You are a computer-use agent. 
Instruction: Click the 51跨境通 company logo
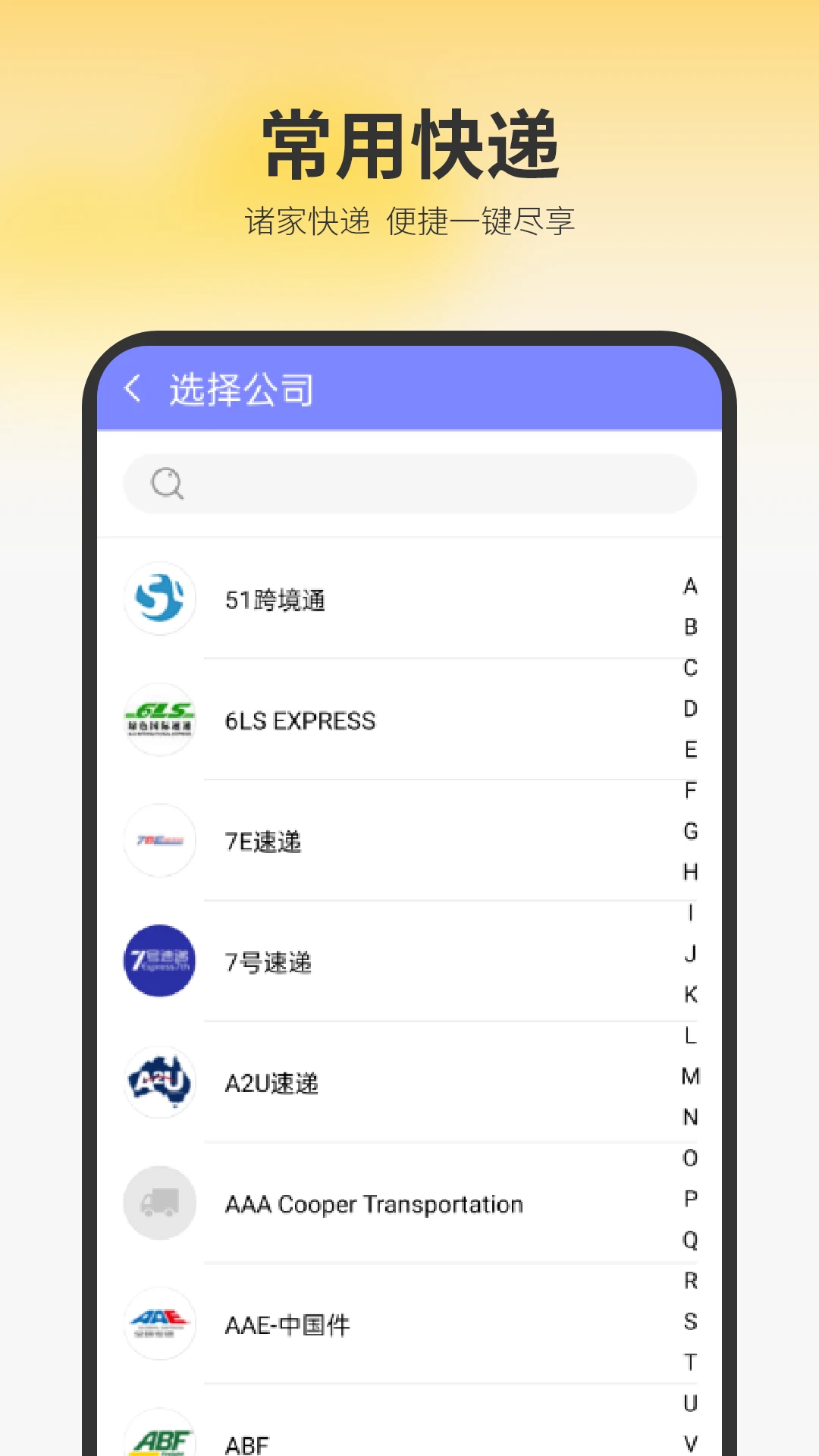coord(159,599)
